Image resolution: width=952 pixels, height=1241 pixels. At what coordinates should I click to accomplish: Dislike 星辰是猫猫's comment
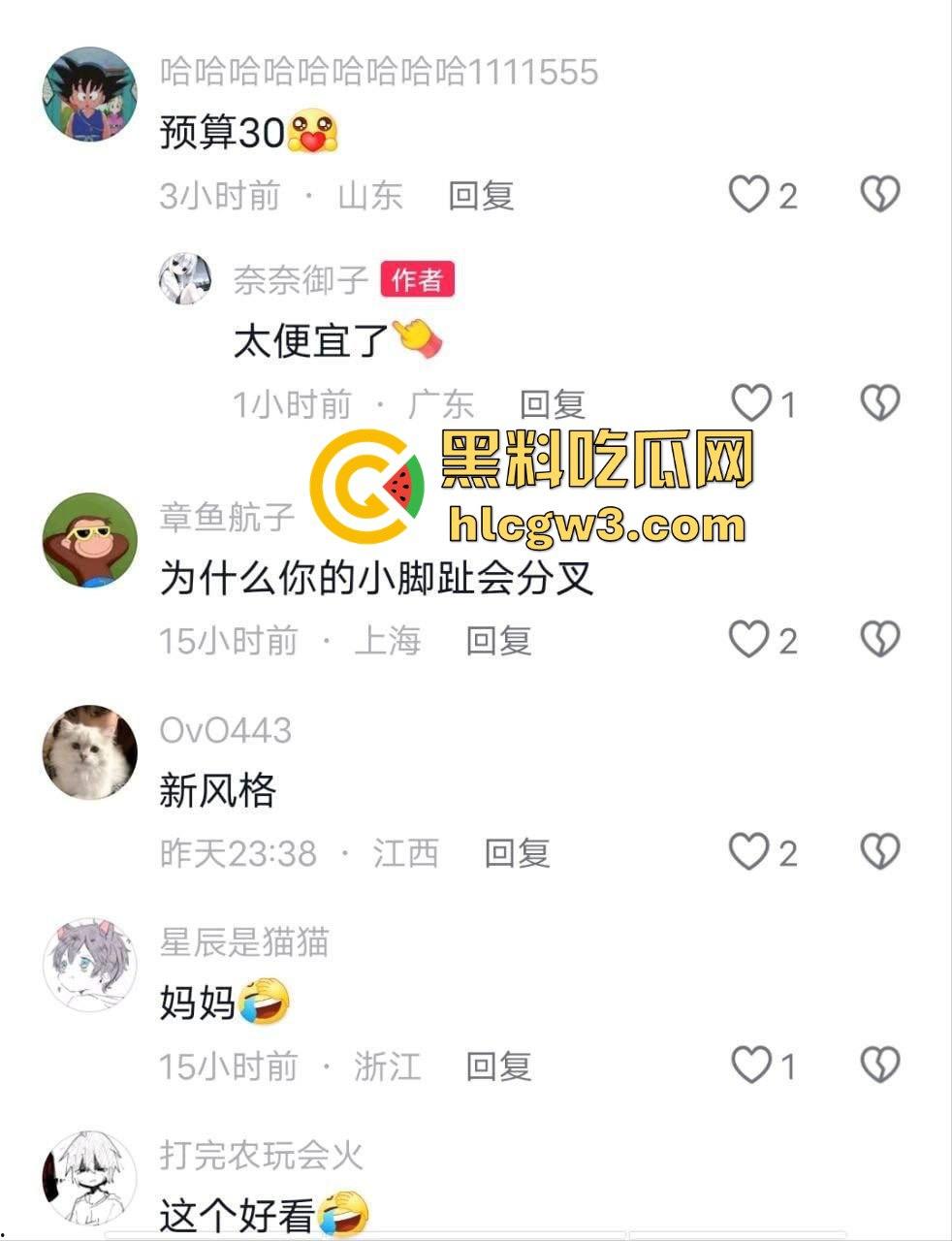point(880,1066)
